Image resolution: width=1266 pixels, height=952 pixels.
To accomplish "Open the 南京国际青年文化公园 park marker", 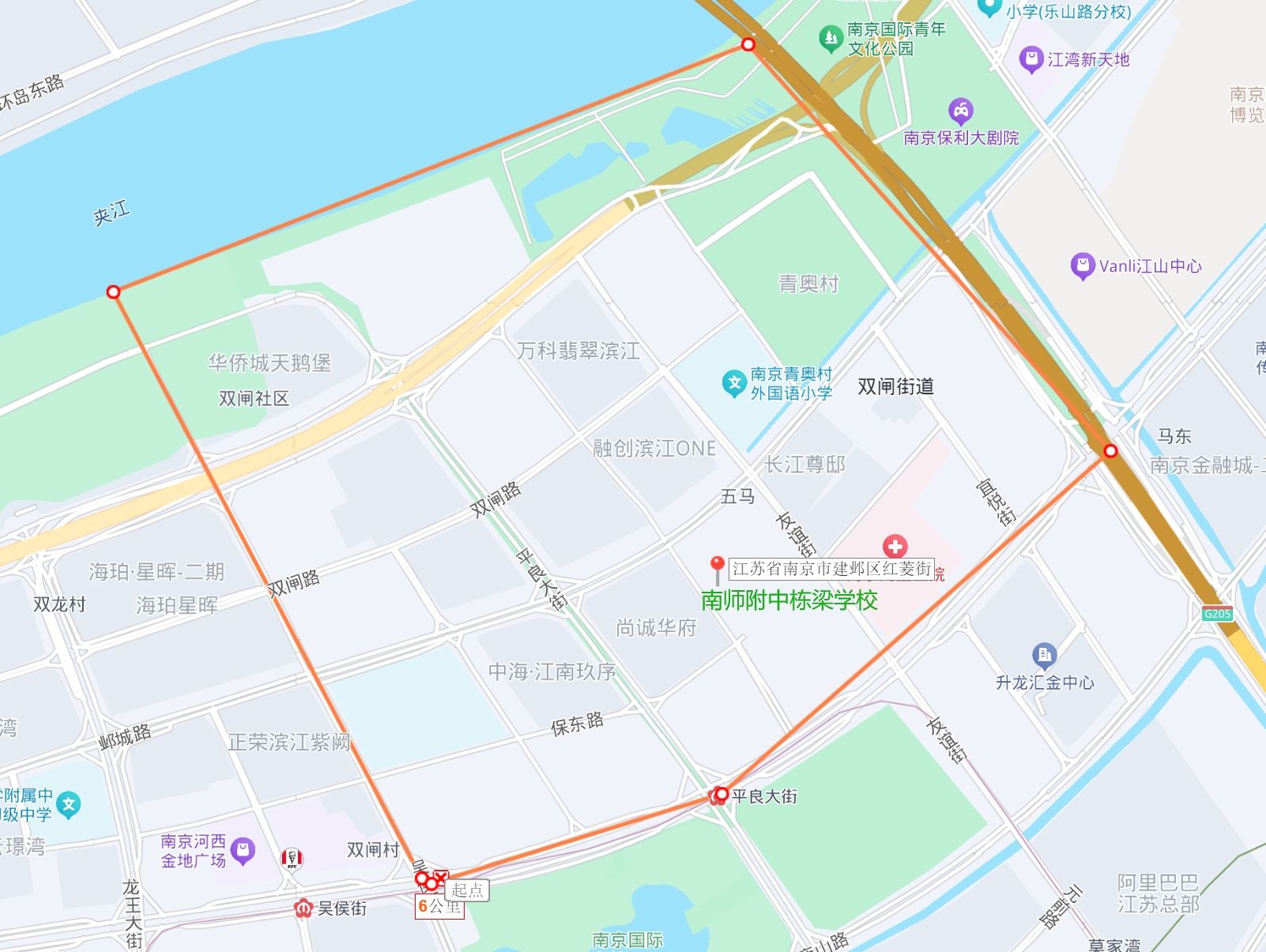I will 830,38.
